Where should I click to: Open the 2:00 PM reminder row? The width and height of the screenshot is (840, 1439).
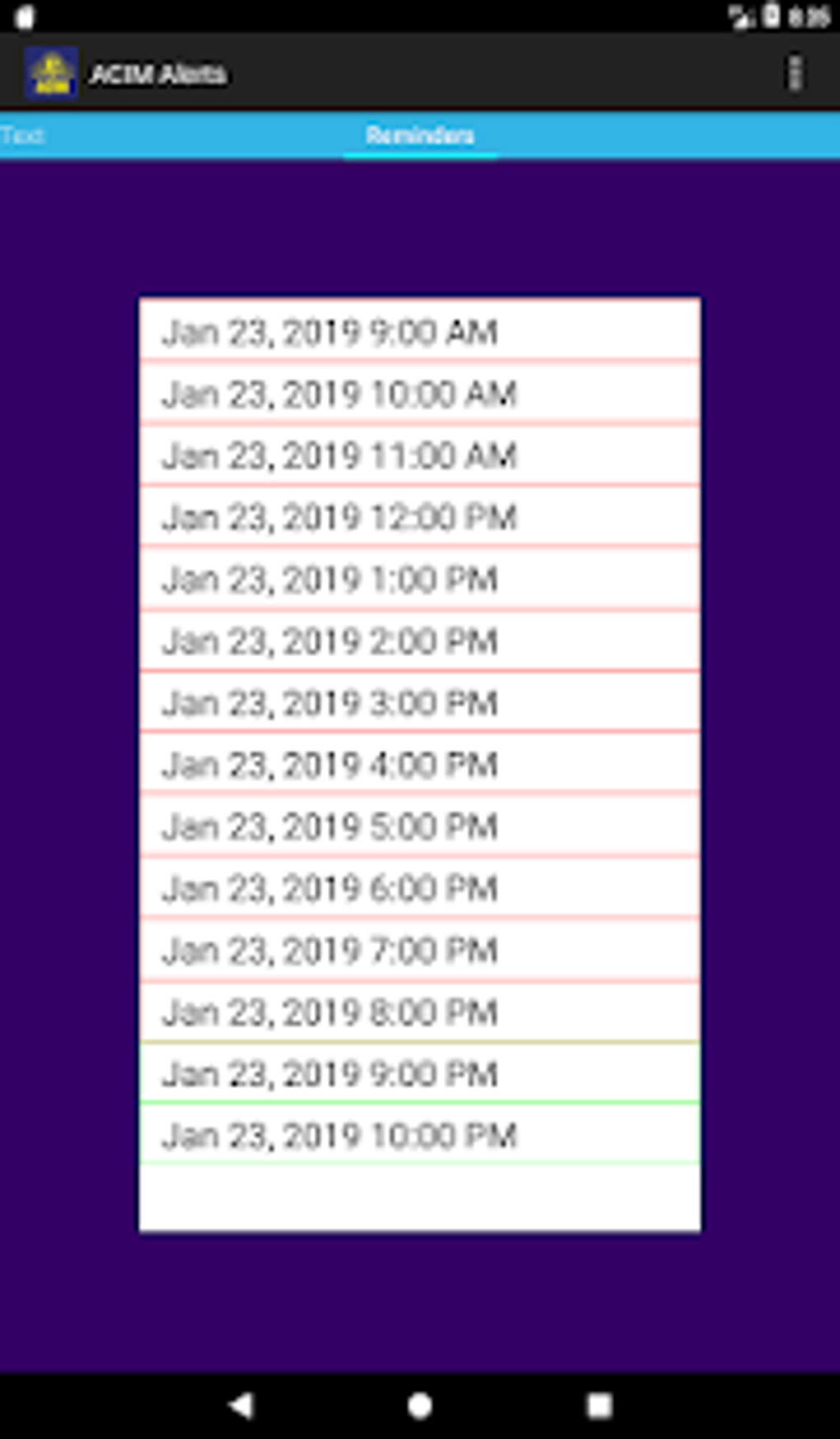pos(419,641)
